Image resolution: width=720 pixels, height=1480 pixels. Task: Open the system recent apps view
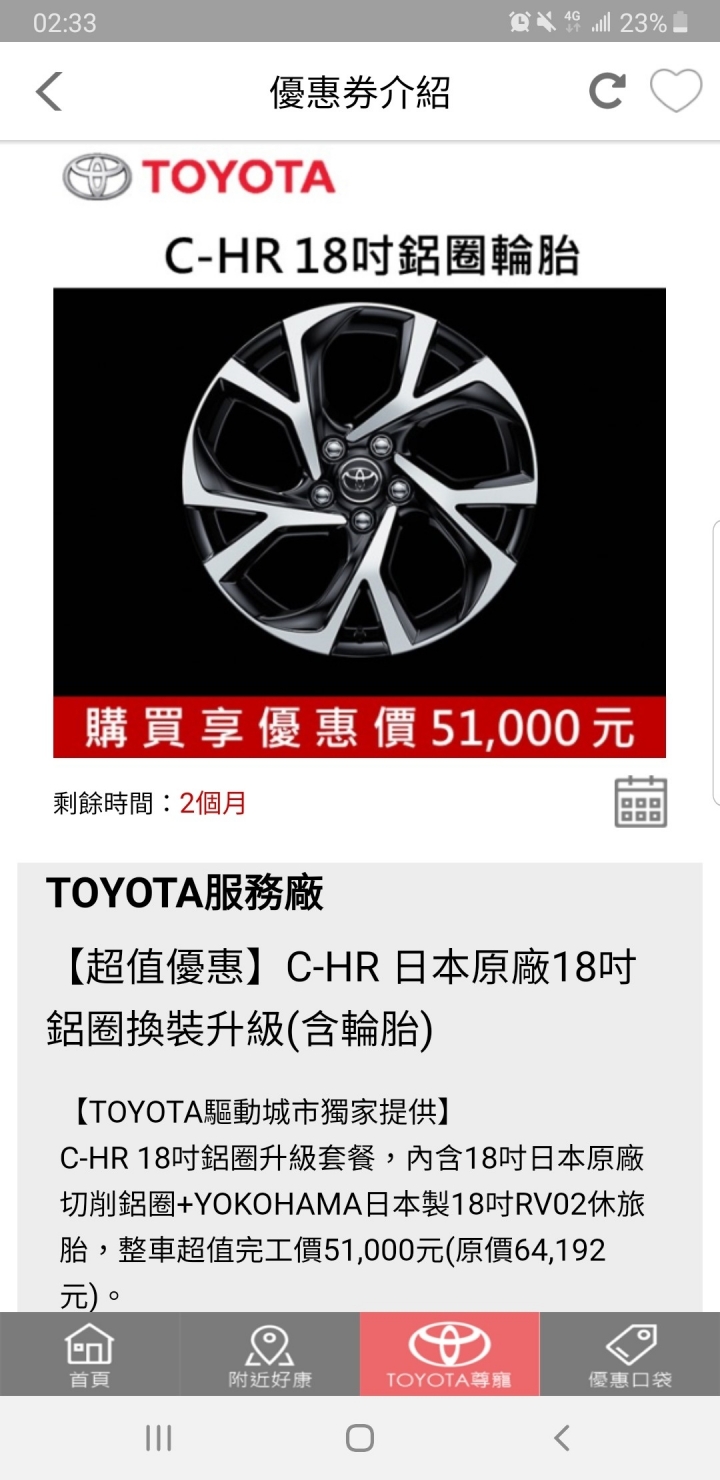point(158,1438)
